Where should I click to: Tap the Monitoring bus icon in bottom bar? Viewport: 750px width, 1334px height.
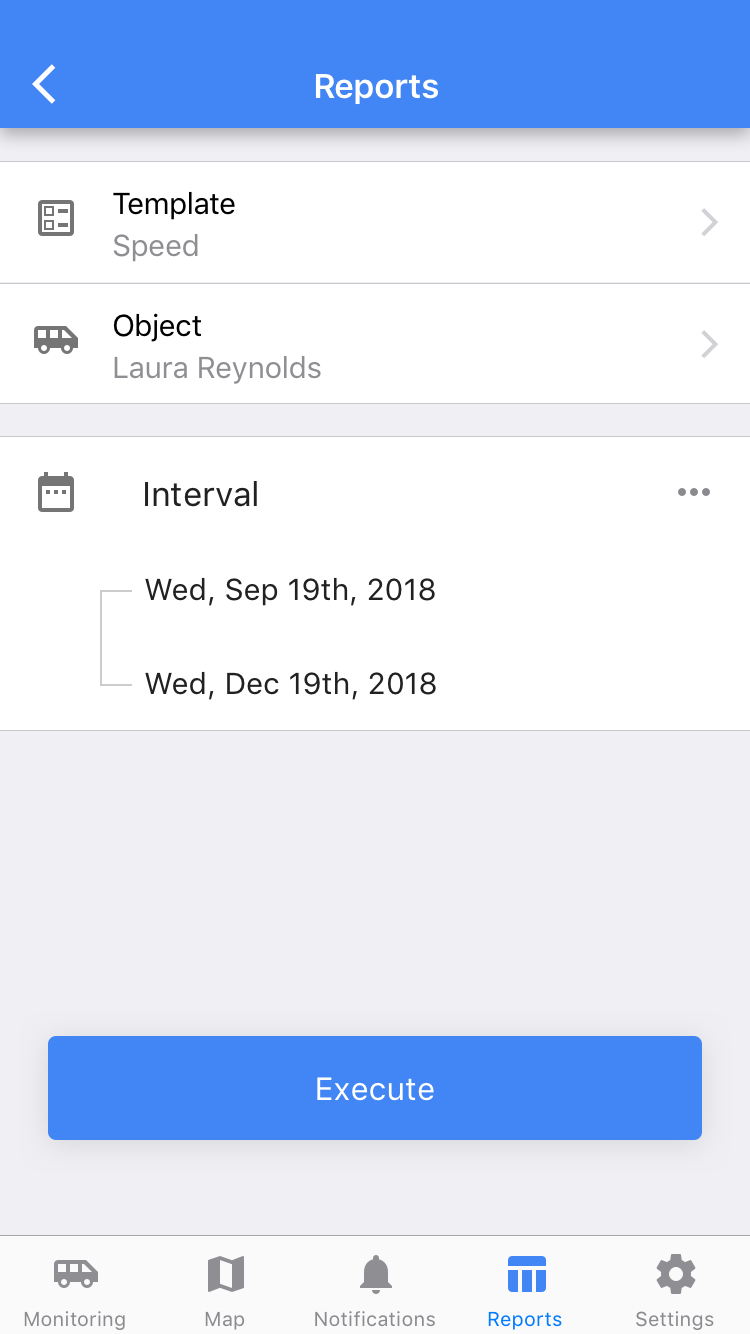pos(74,1274)
